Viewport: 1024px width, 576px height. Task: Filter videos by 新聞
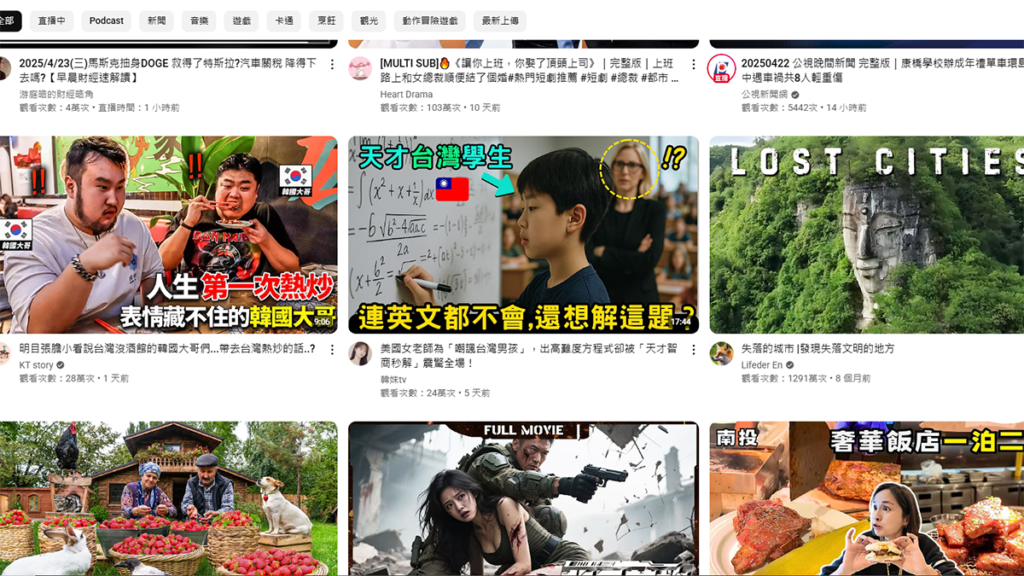[x=157, y=20]
